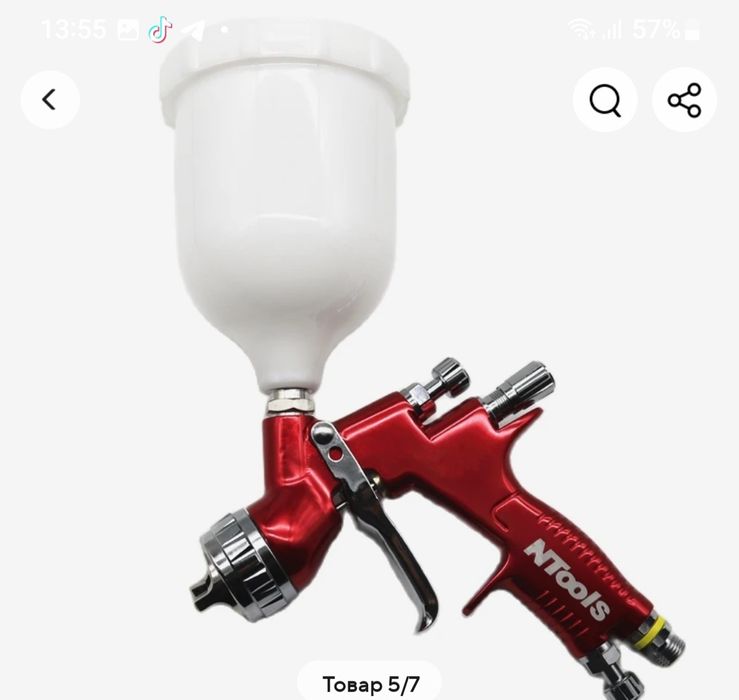Share this product

click(685, 100)
